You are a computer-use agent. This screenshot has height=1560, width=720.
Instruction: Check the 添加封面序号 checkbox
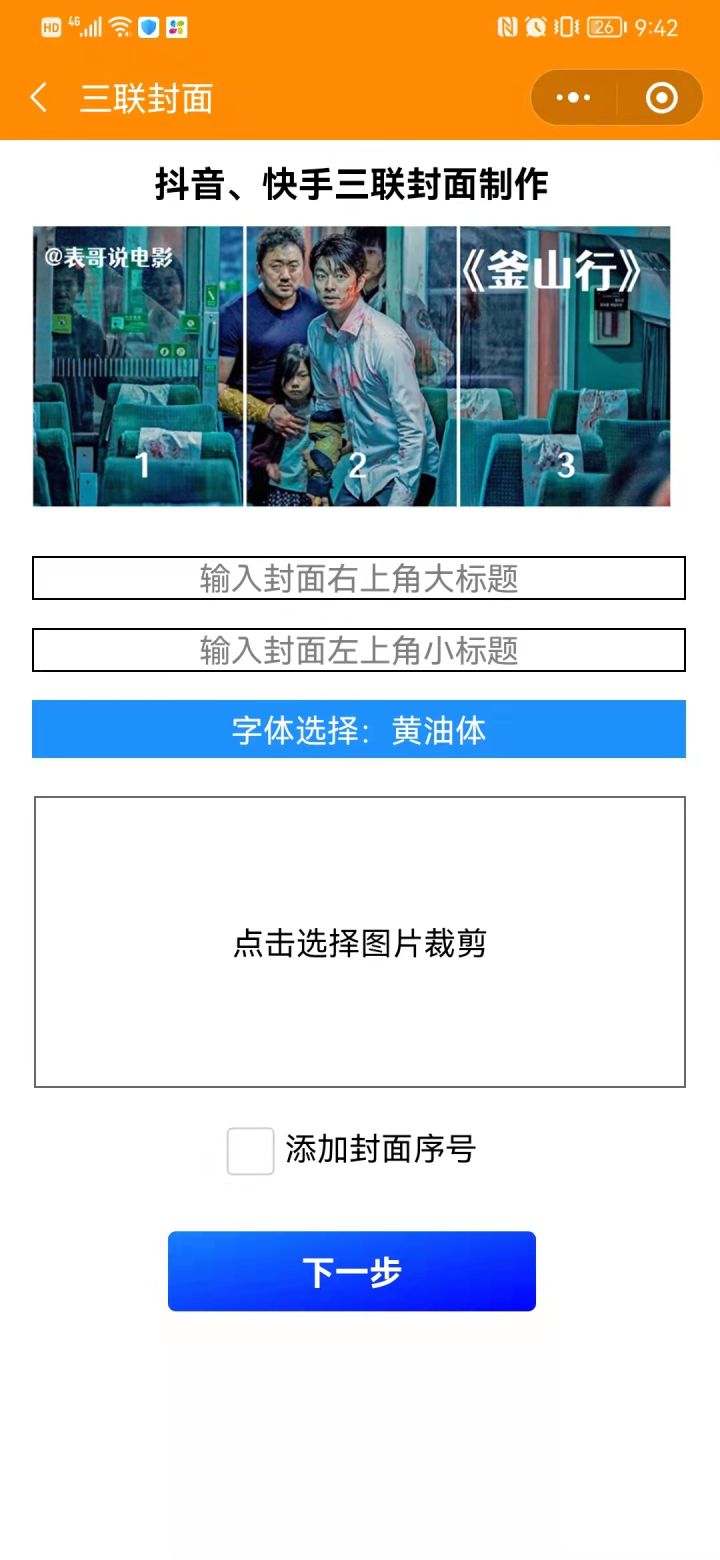[250, 1150]
